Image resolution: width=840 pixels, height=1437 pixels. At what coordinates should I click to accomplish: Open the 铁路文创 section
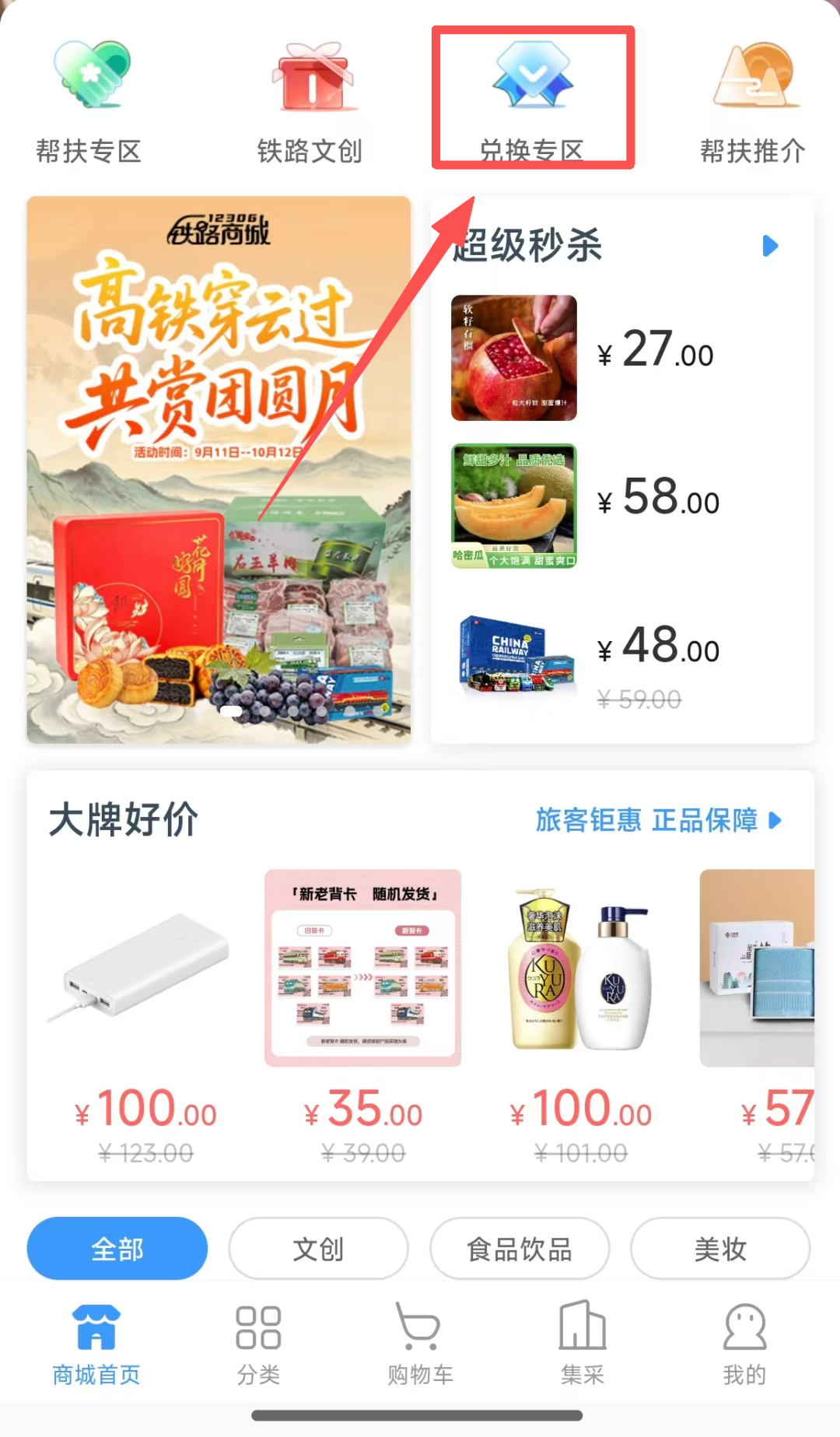tap(310, 102)
